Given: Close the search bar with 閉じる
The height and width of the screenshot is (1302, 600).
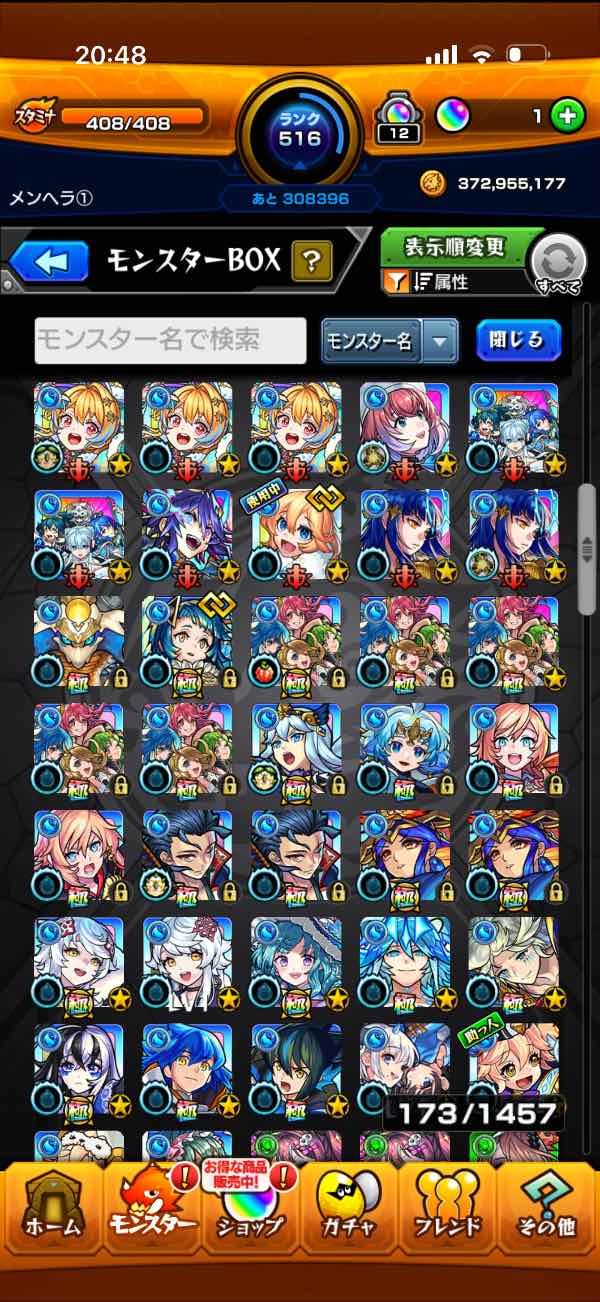Looking at the screenshot, I should (517, 340).
